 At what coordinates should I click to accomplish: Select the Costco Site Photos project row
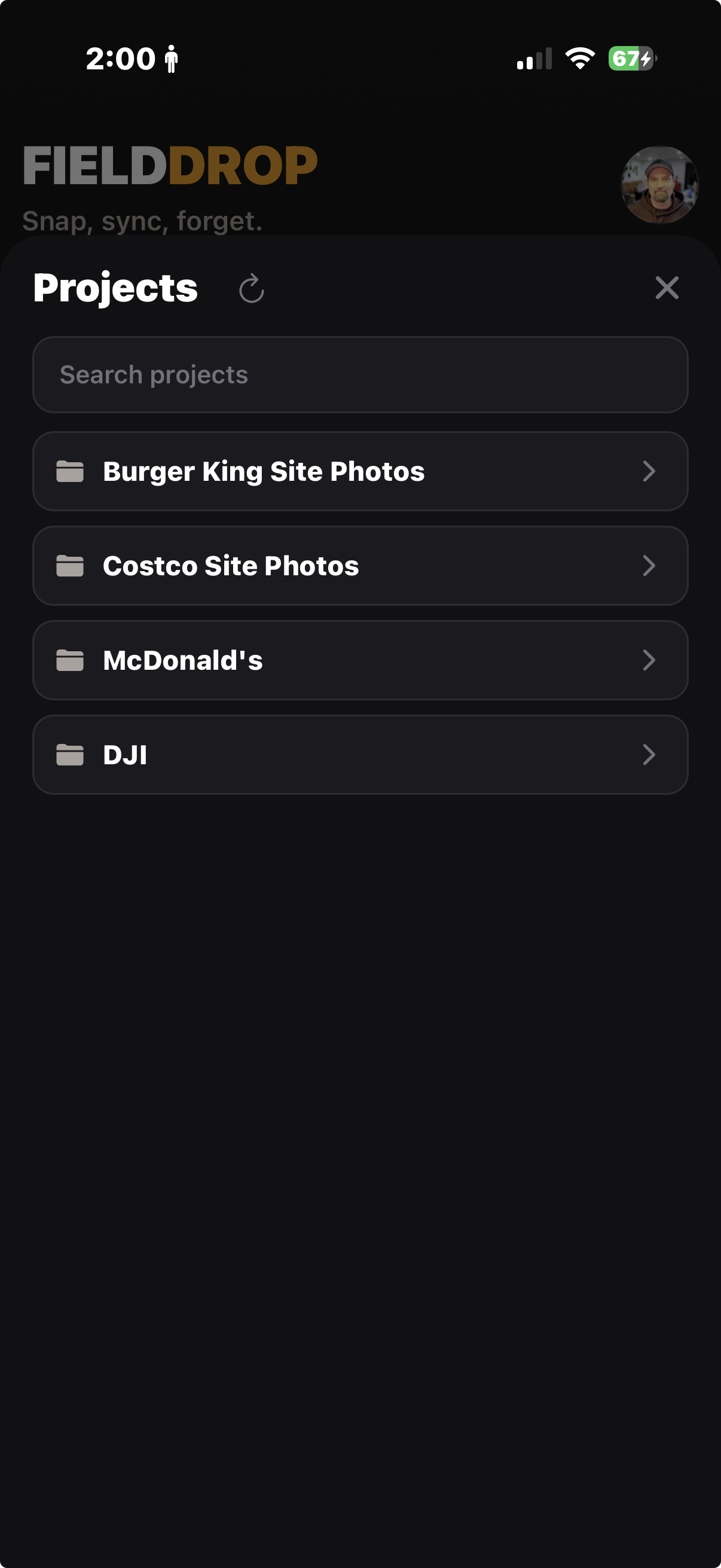pos(360,566)
